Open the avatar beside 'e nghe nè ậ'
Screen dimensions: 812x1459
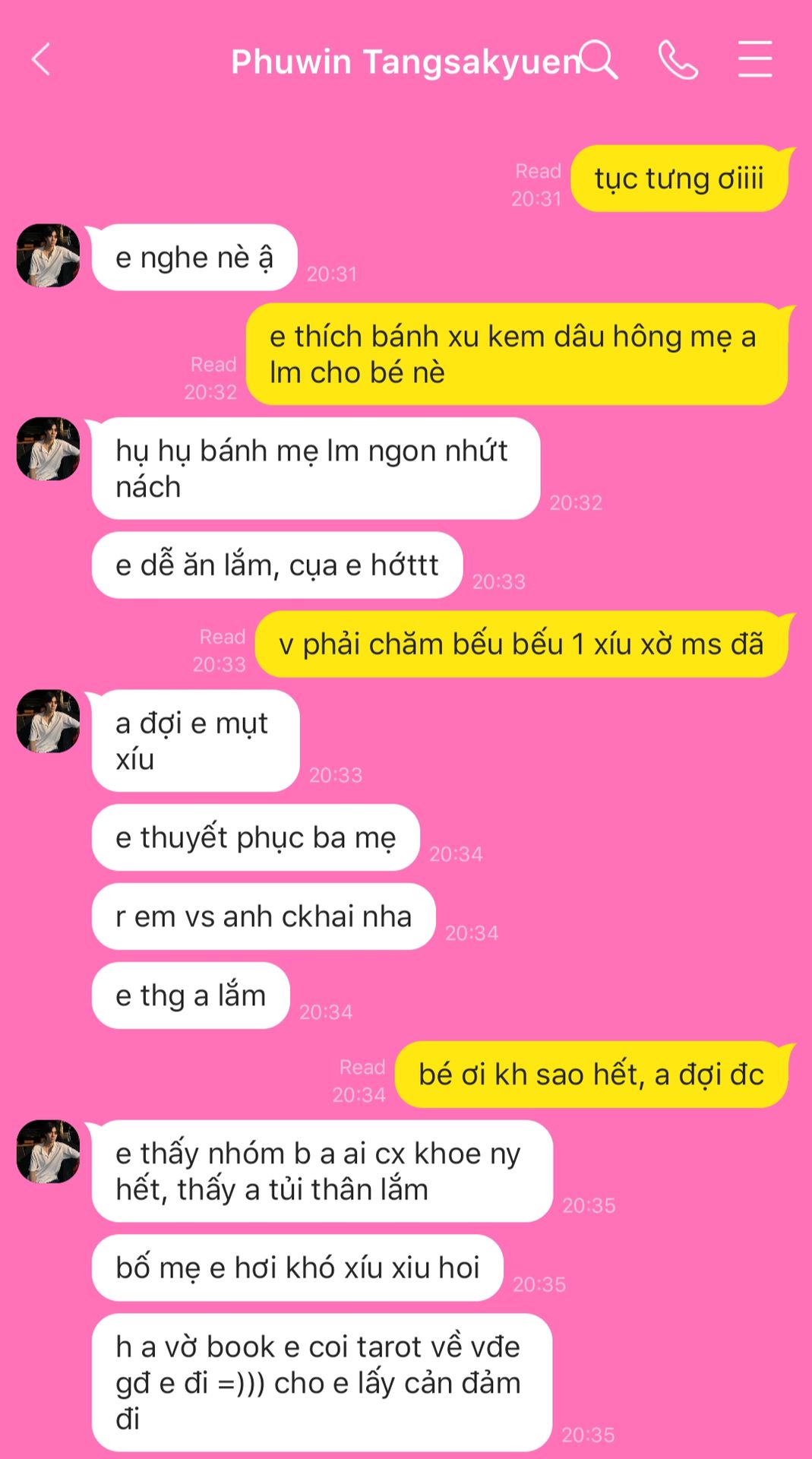coord(49,255)
